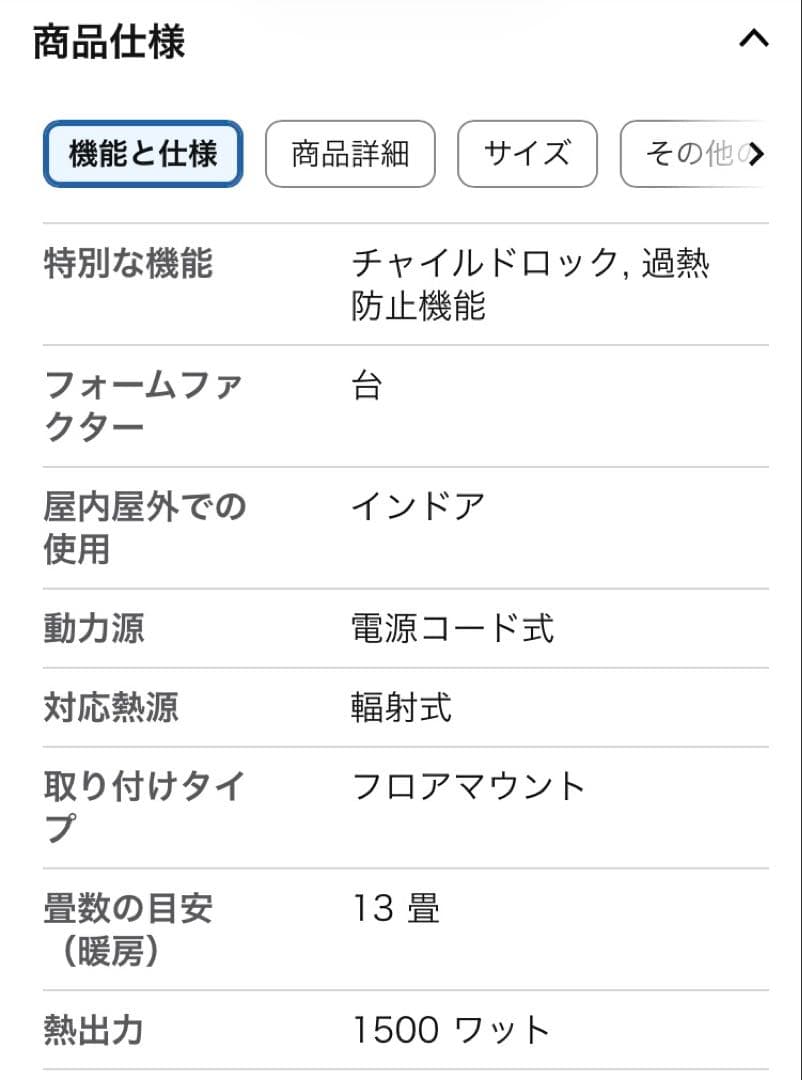This screenshot has height=1080, width=802.
Task: Click the インドア indoor usage value
Action: [x=416, y=505]
